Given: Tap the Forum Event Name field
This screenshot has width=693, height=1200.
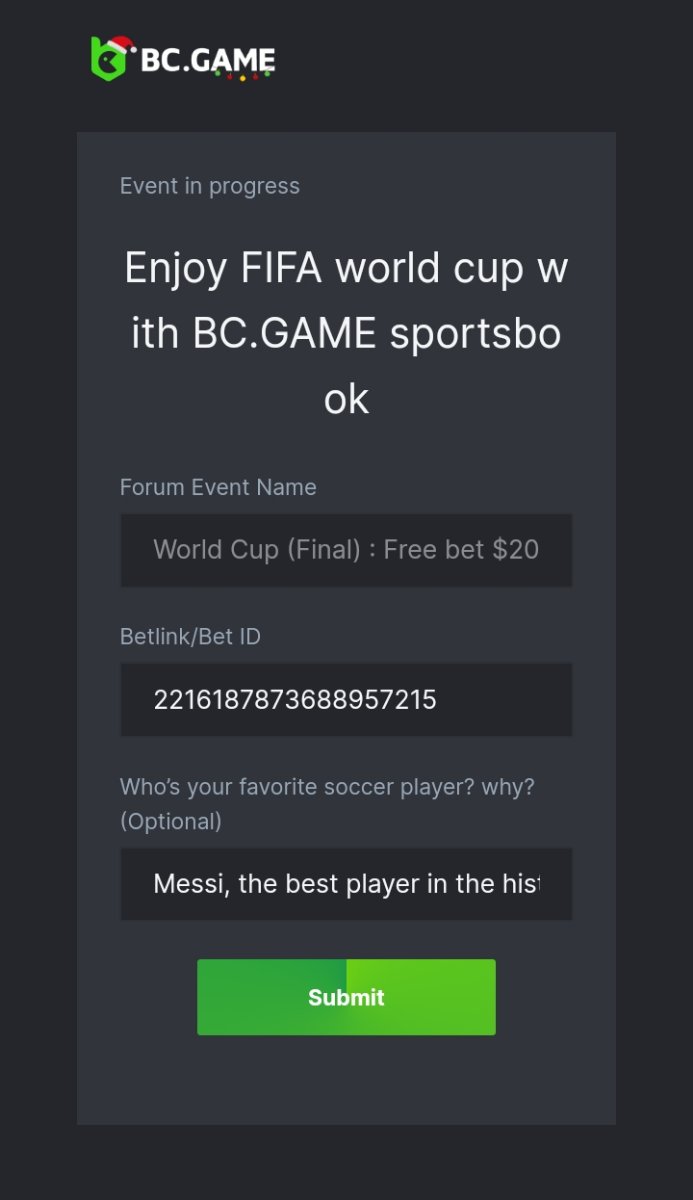Looking at the screenshot, I should (x=346, y=550).
